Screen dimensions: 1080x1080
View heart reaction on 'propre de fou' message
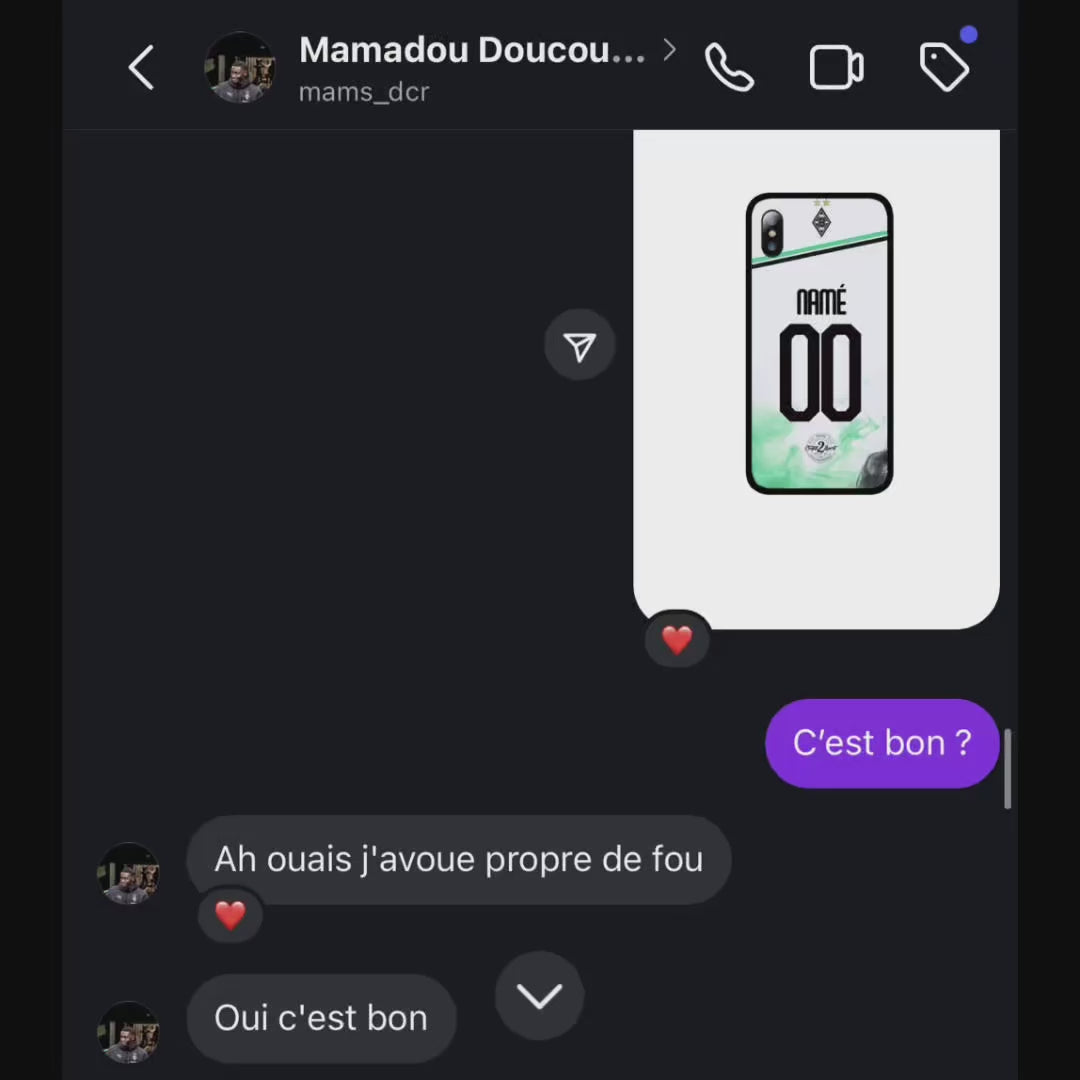[x=230, y=914]
